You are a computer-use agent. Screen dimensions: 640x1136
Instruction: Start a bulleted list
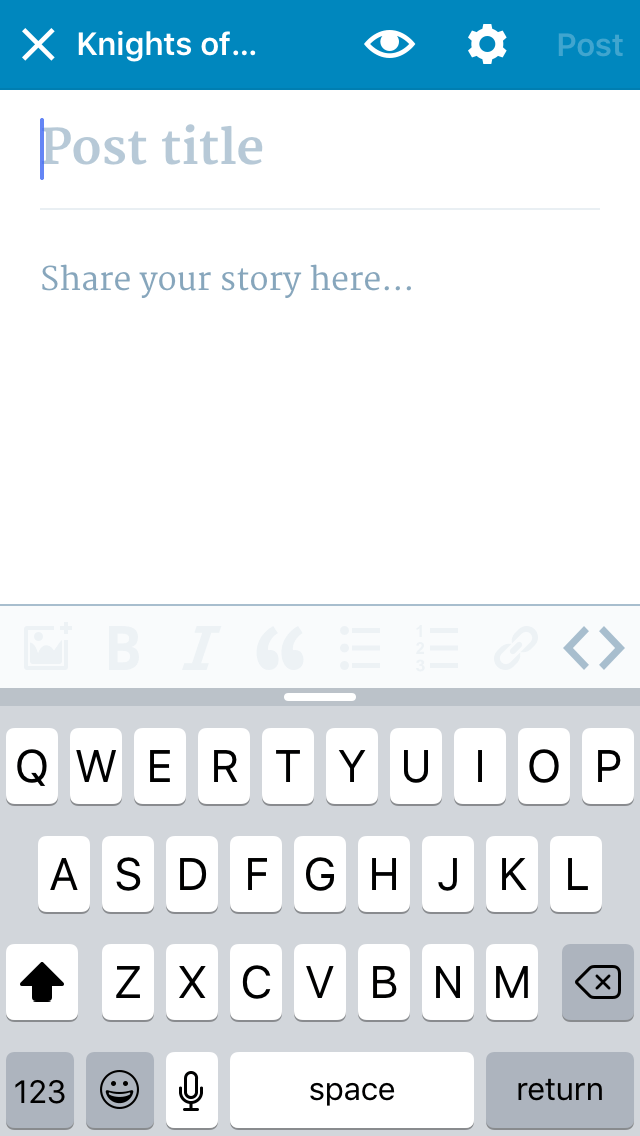point(360,648)
